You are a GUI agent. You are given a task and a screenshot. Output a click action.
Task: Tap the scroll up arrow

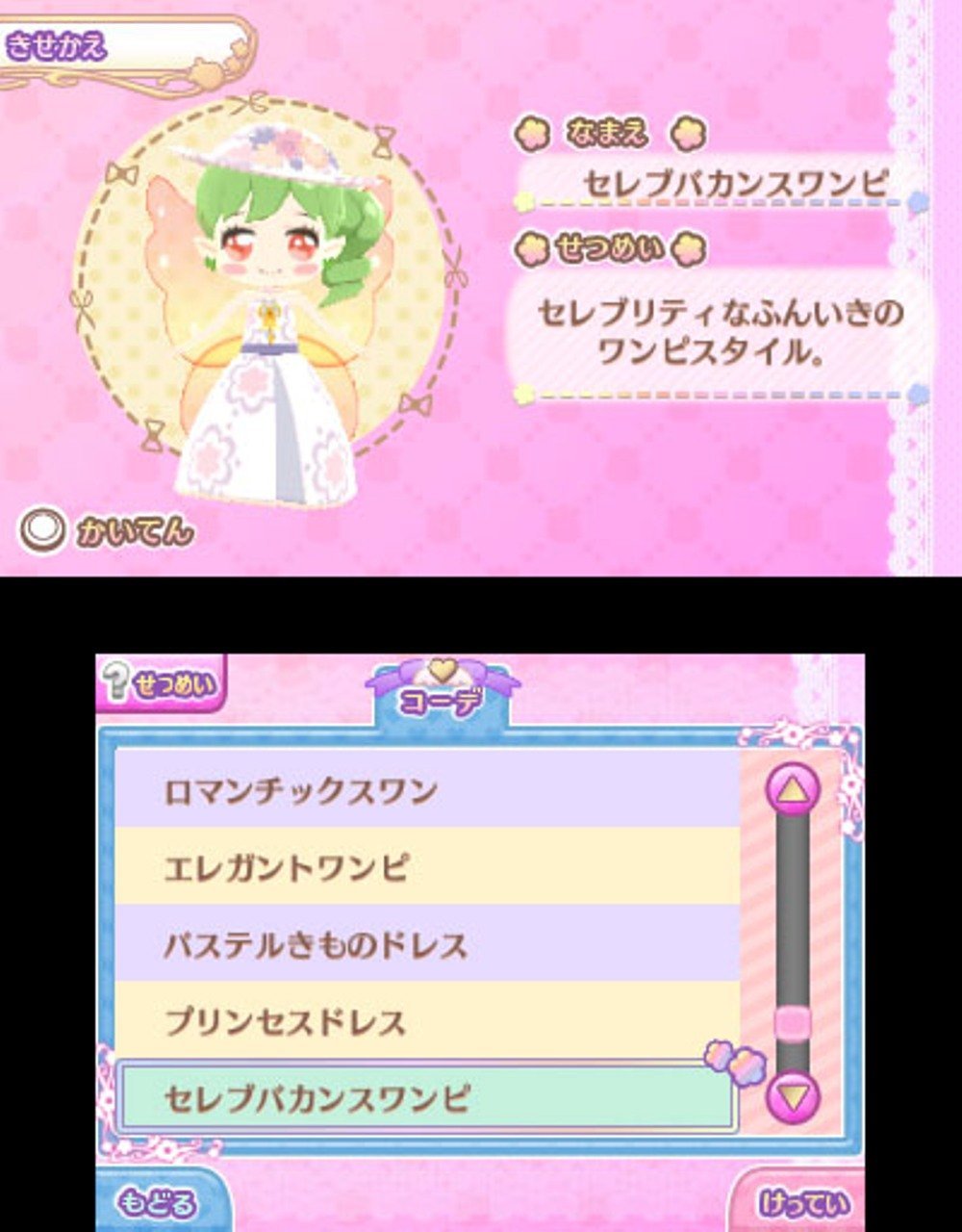(793, 790)
